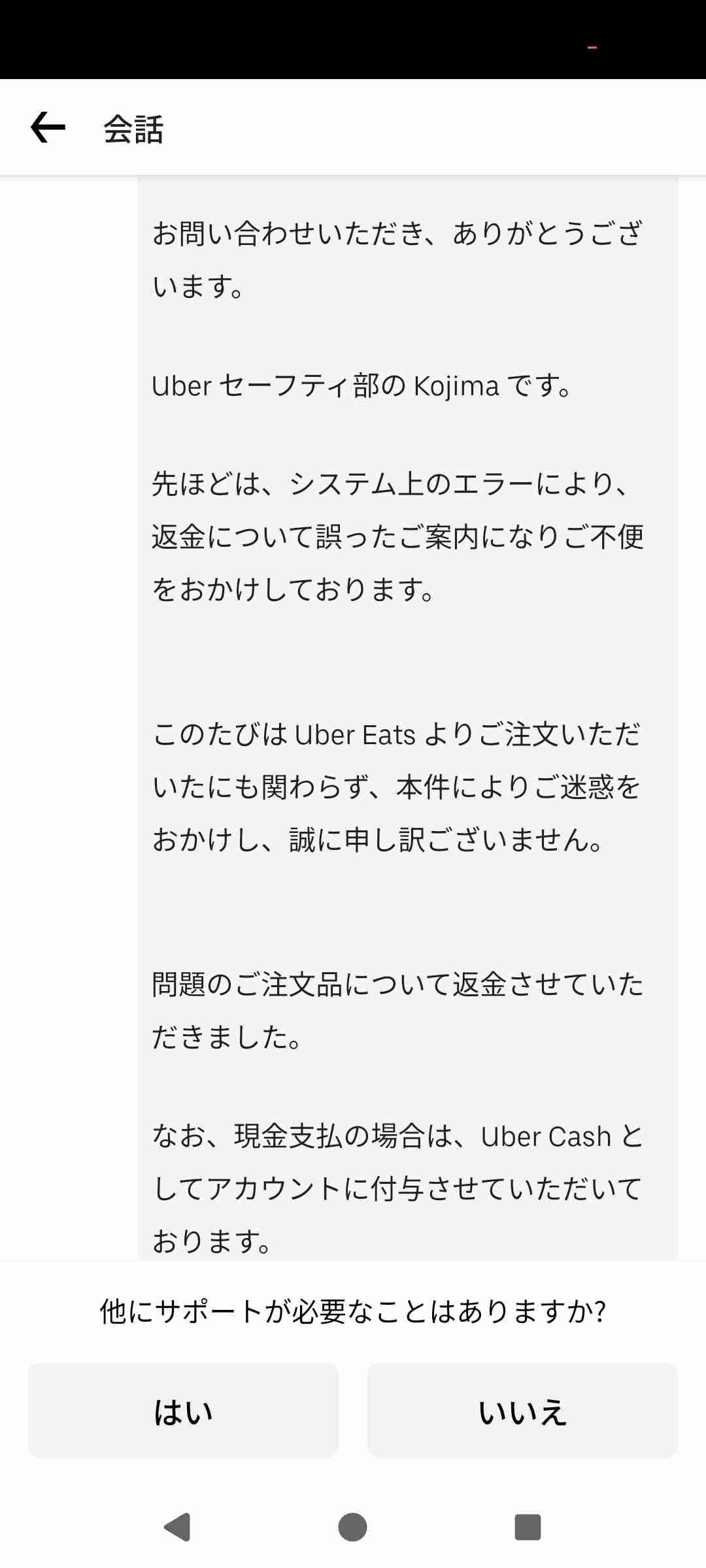Screen dimensions: 706x1568
Task: Select いいえ to decline further support
Action: (522, 1411)
